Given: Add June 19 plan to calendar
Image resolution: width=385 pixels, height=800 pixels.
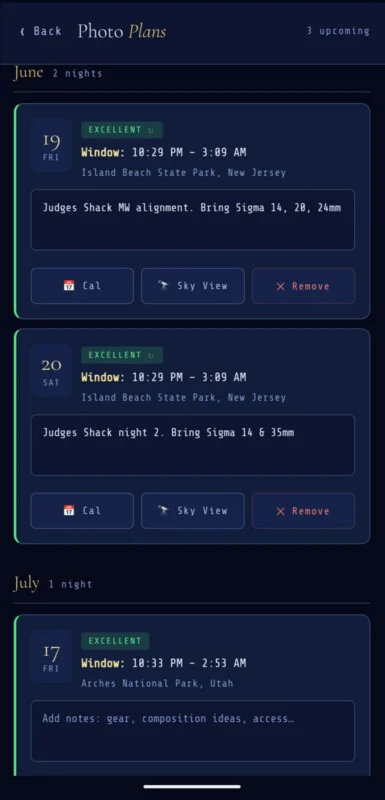Looking at the screenshot, I should pyautogui.click(x=82, y=286).
